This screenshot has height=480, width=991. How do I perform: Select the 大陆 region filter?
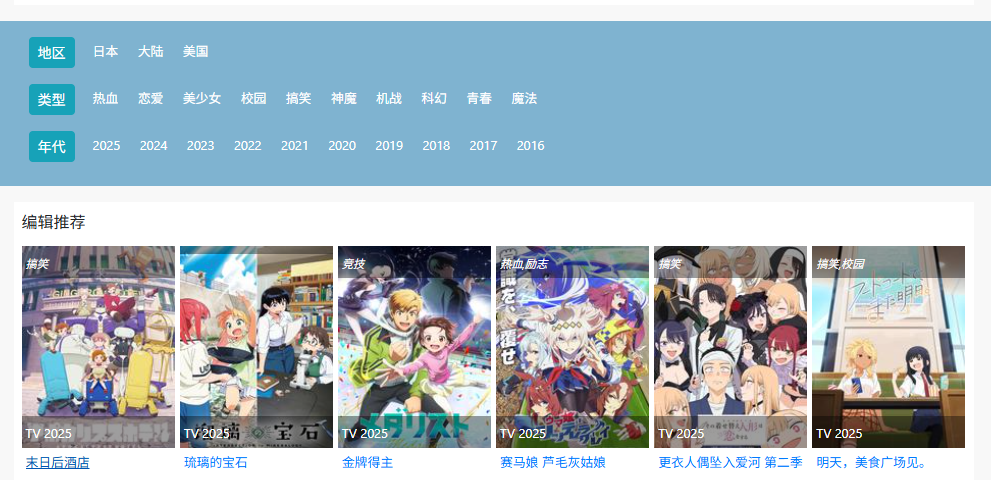pyautogui.click(x=150, y=51)
